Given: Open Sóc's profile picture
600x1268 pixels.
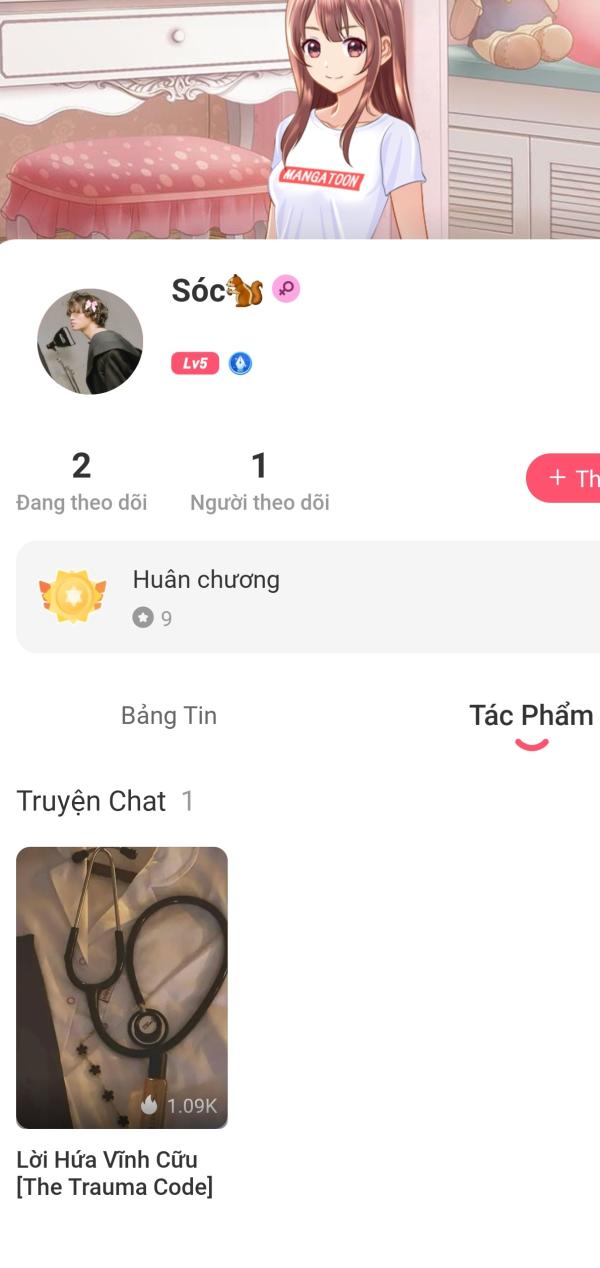Looking at the screenshot, I should pyautogui.click(x=90, y=341).
